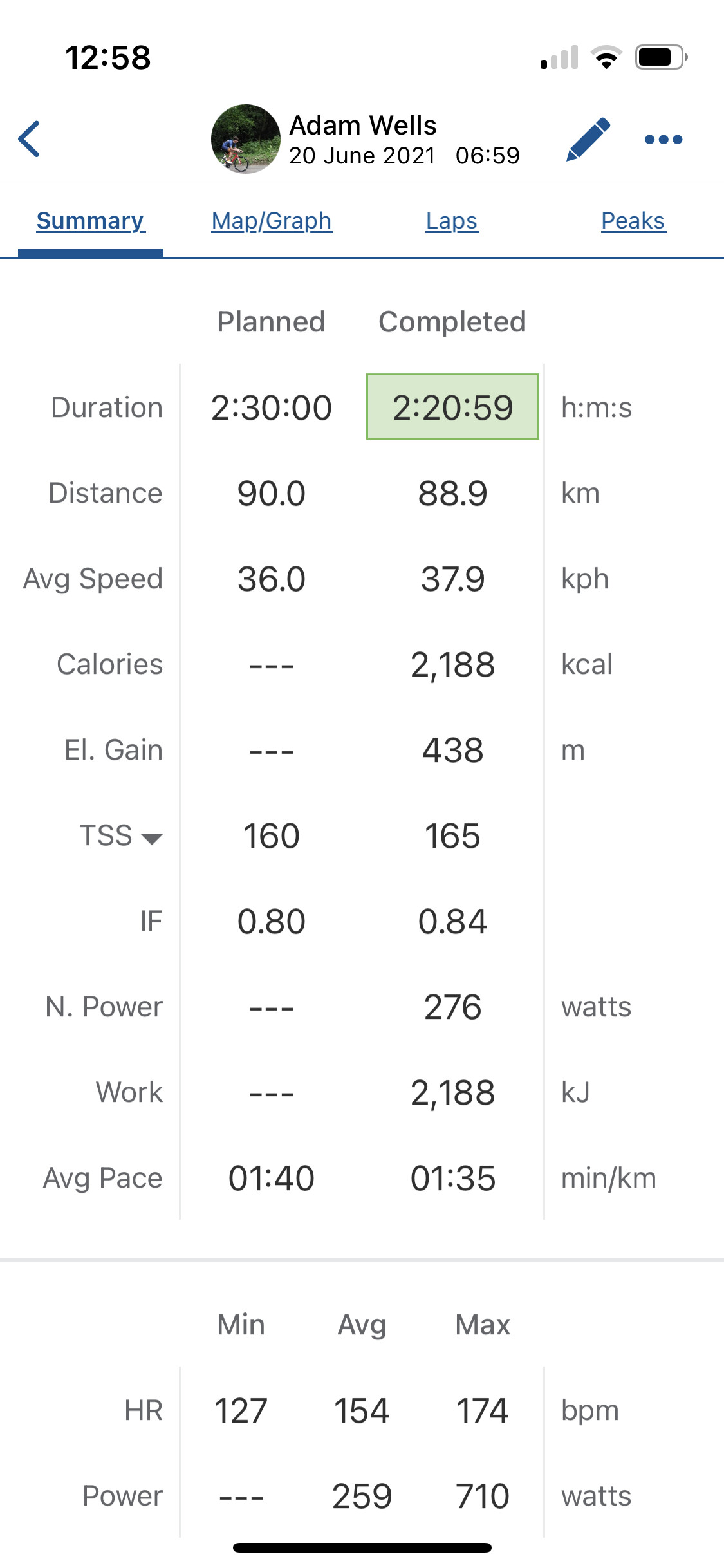Screen dimensions: 724x1568
Task: Expand the TSS dropdown selector
Action: pyautogui.click(x=121, y=836)
